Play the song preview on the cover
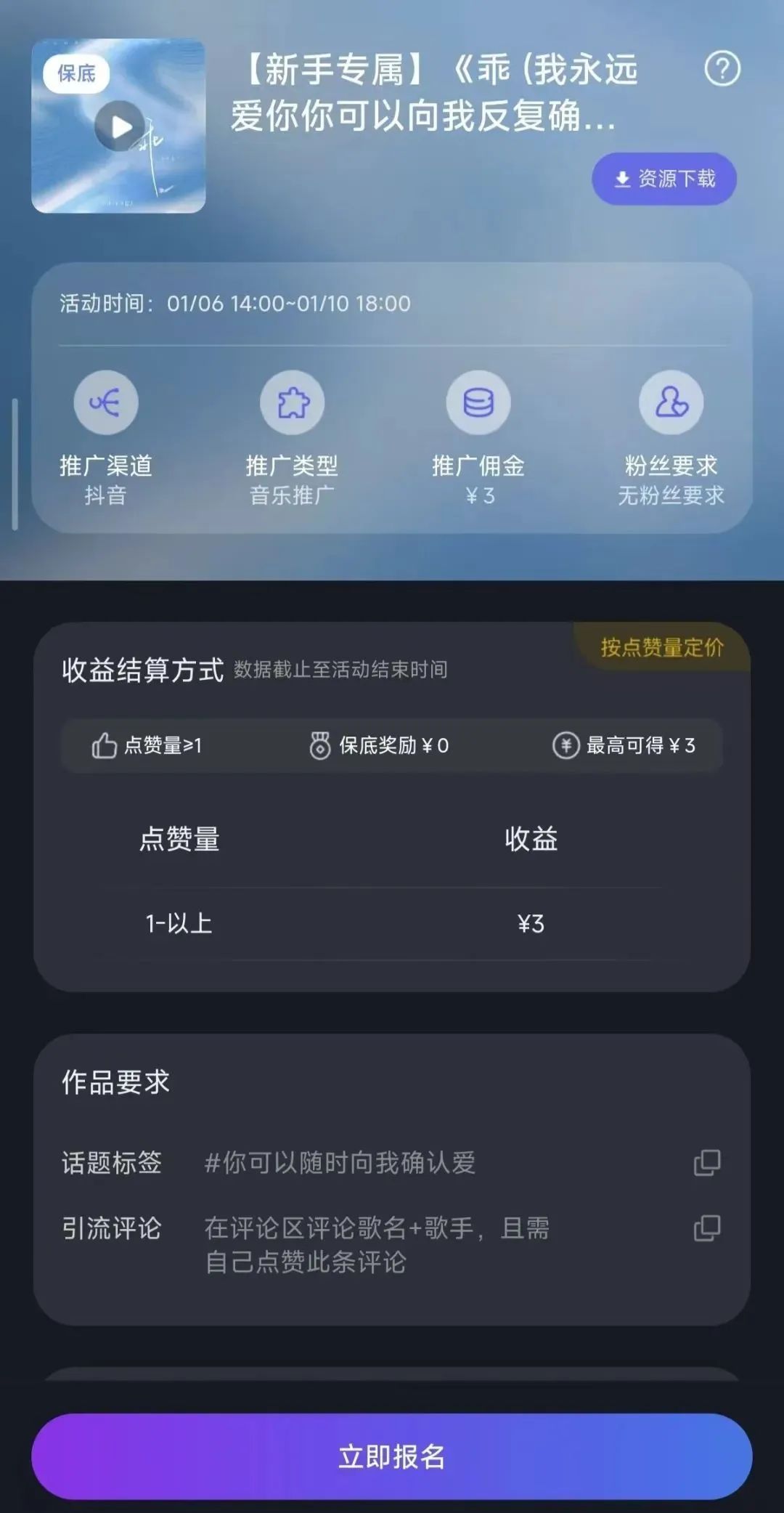This screenshot has width=784, height=1513. pyautogui.click(x=120, y=126)
